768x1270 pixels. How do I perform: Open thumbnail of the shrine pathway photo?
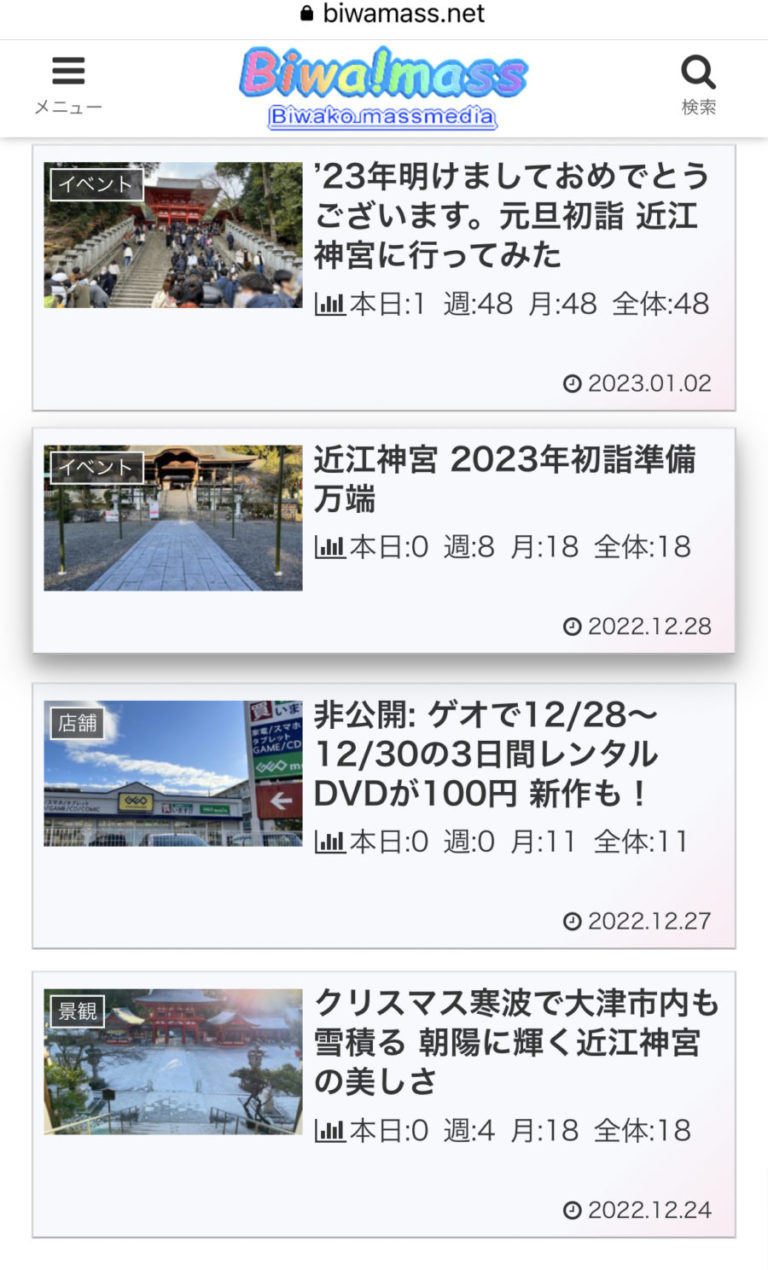coord(172,517)
